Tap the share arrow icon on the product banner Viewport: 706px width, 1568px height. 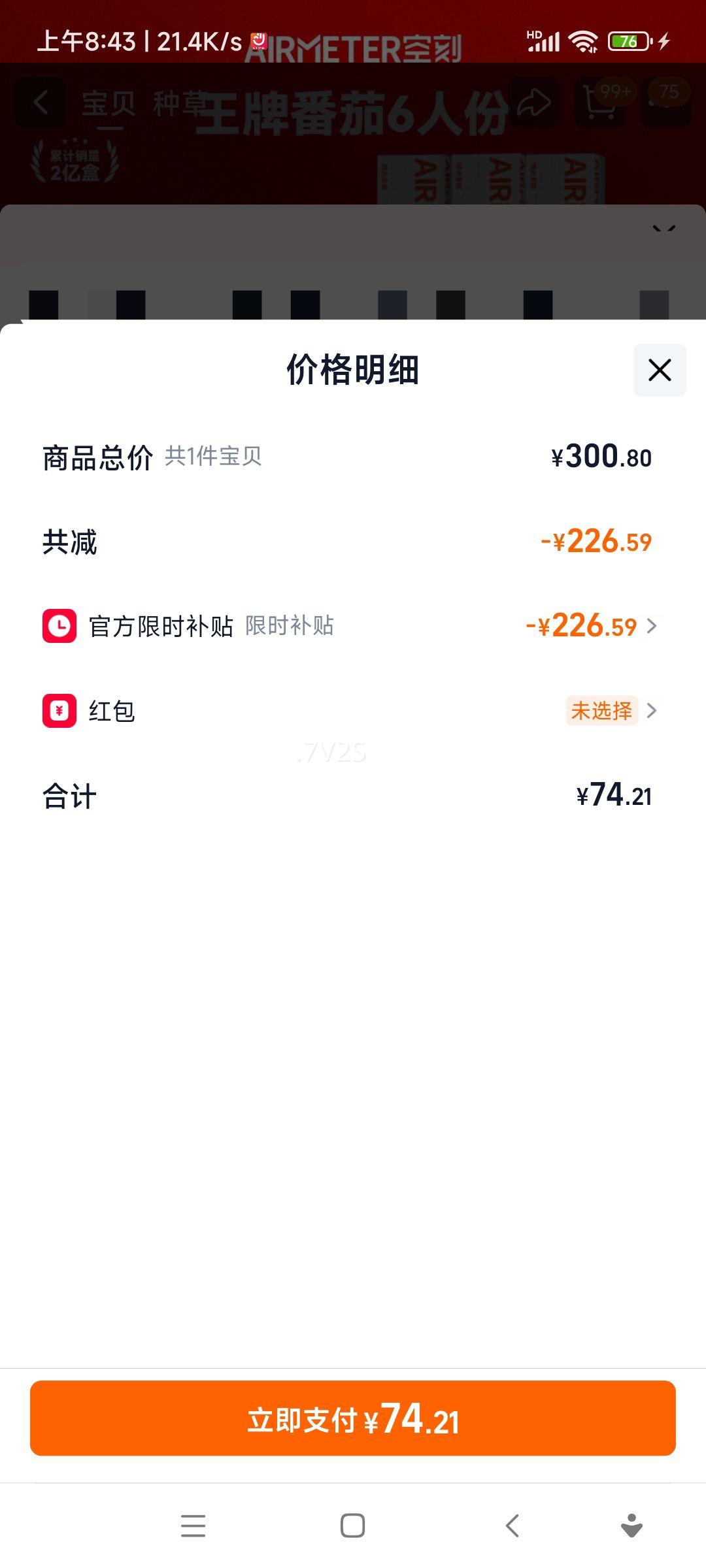coord(535,101)
